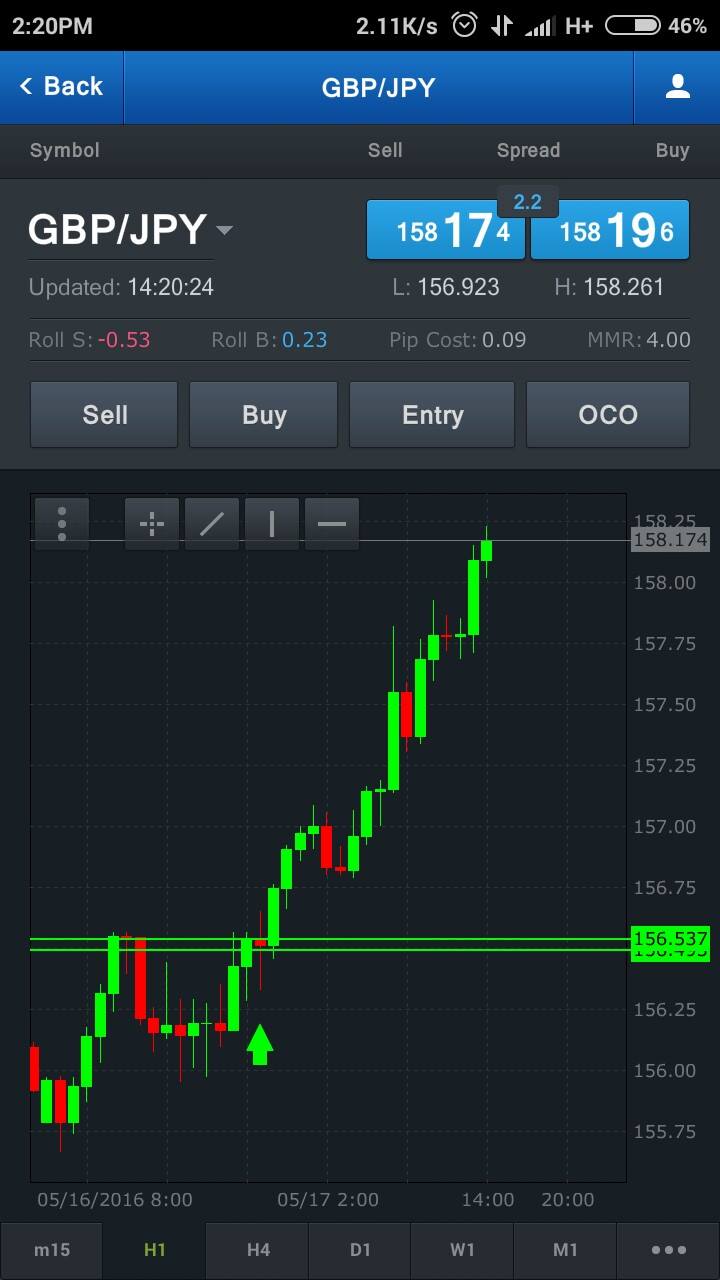Tap the Sell button

(104, 414)
